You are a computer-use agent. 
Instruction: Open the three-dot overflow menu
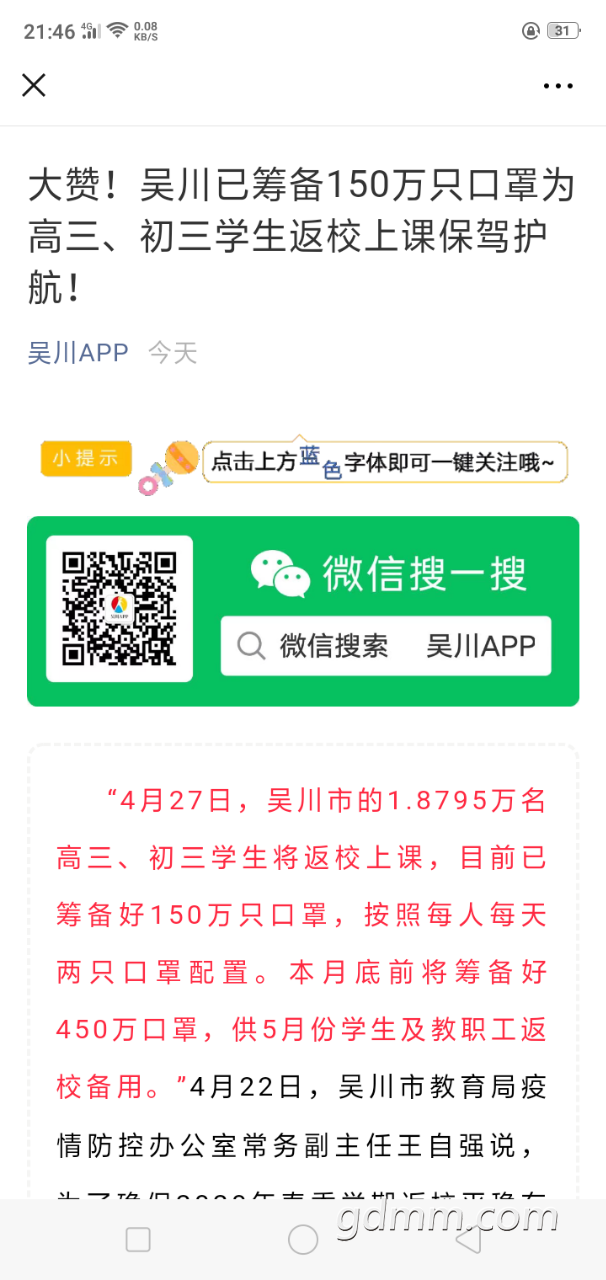pos(558,86)
